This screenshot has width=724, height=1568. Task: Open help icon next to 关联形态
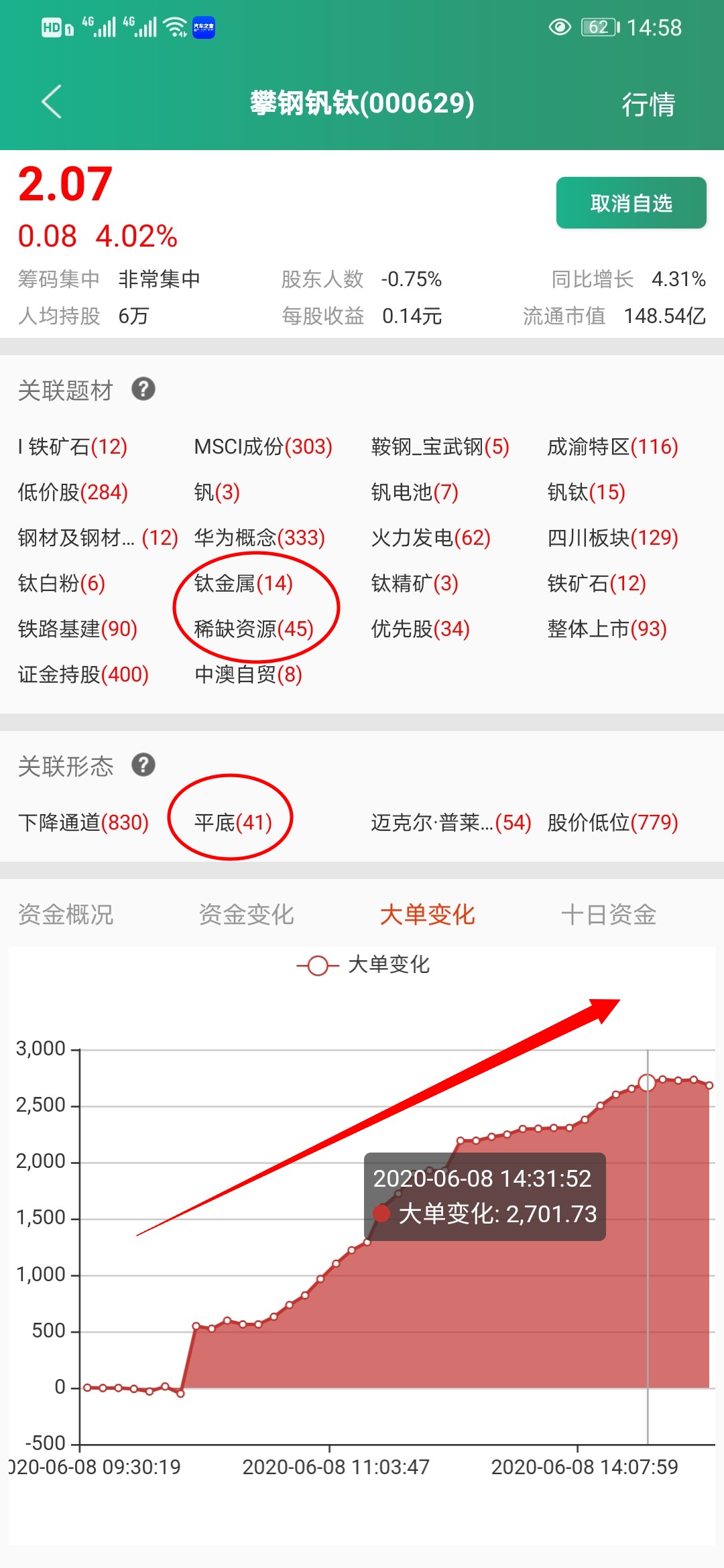click(143, 765)
